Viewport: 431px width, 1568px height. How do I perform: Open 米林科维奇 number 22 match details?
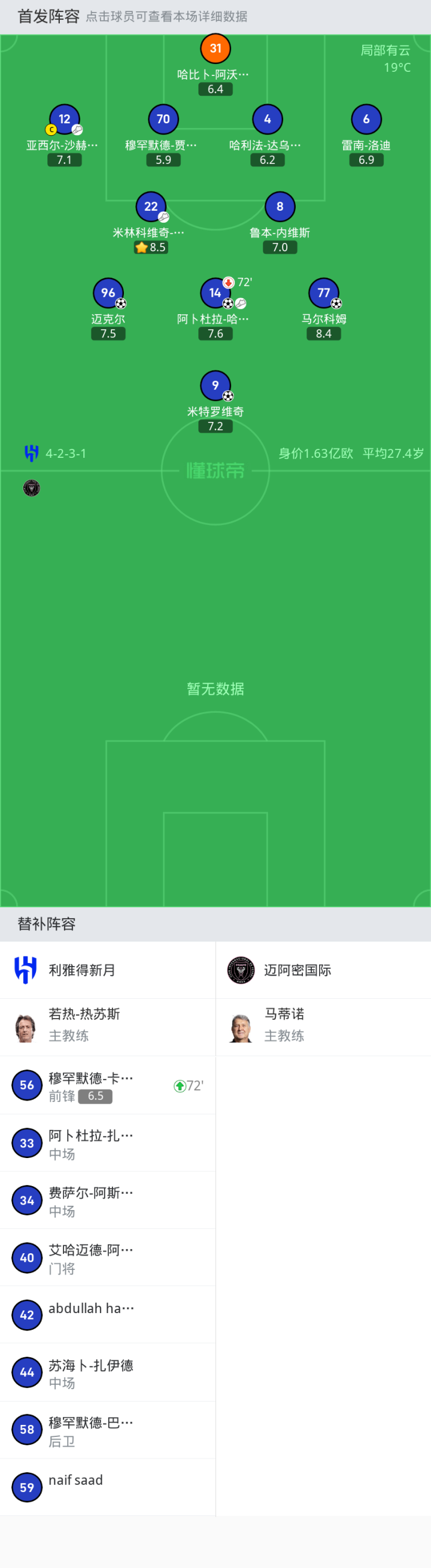(151, 207)
